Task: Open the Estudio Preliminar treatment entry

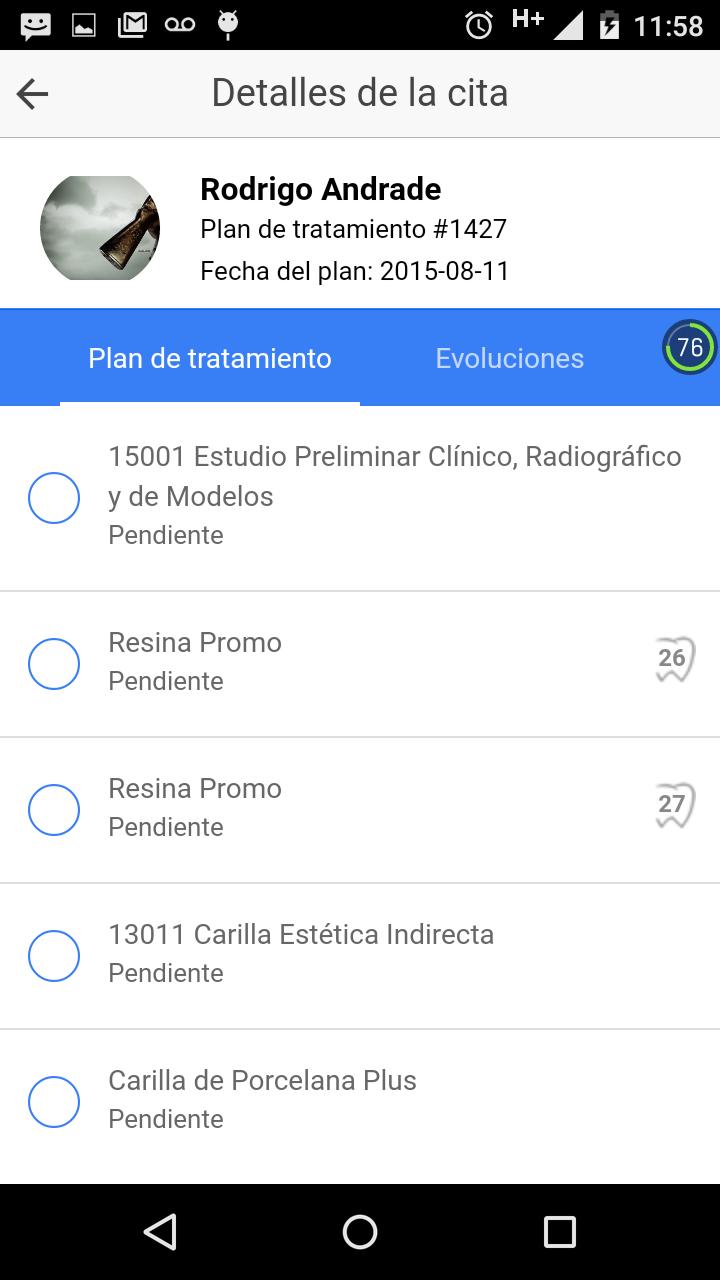Action: click(395, 476)
